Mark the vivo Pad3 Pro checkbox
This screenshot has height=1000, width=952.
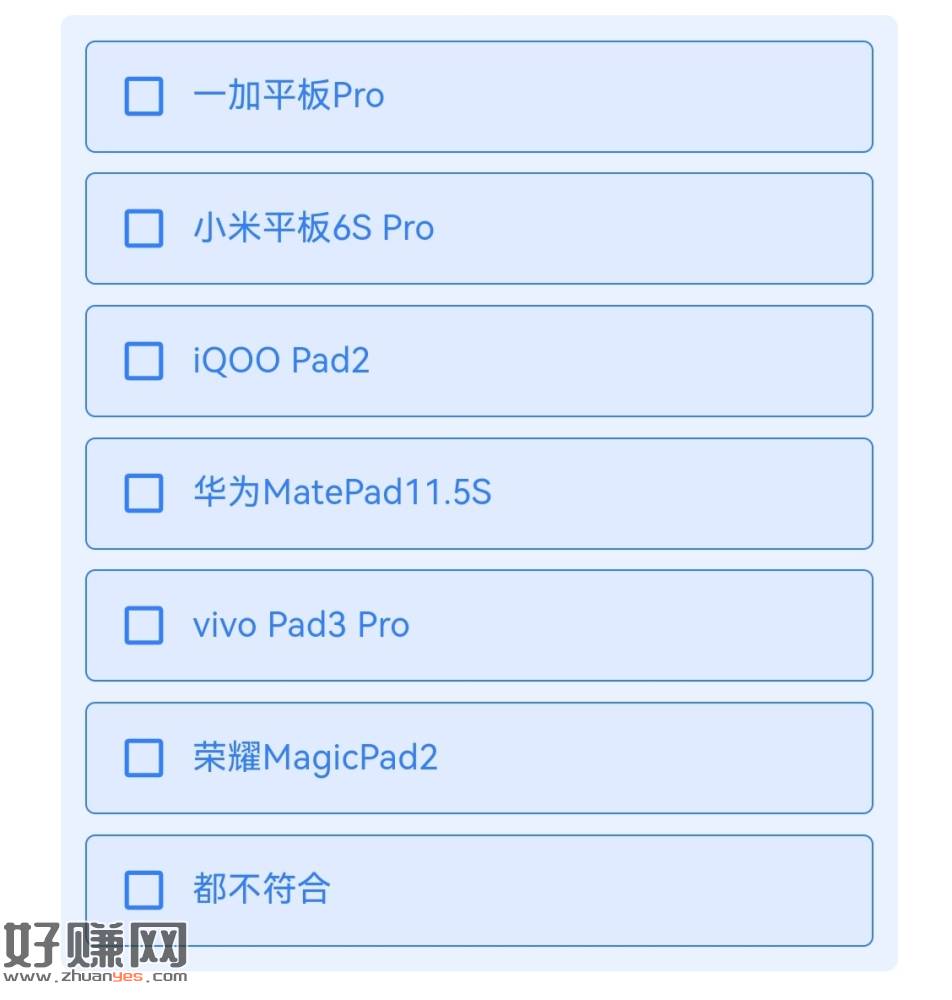pos(144,626)
